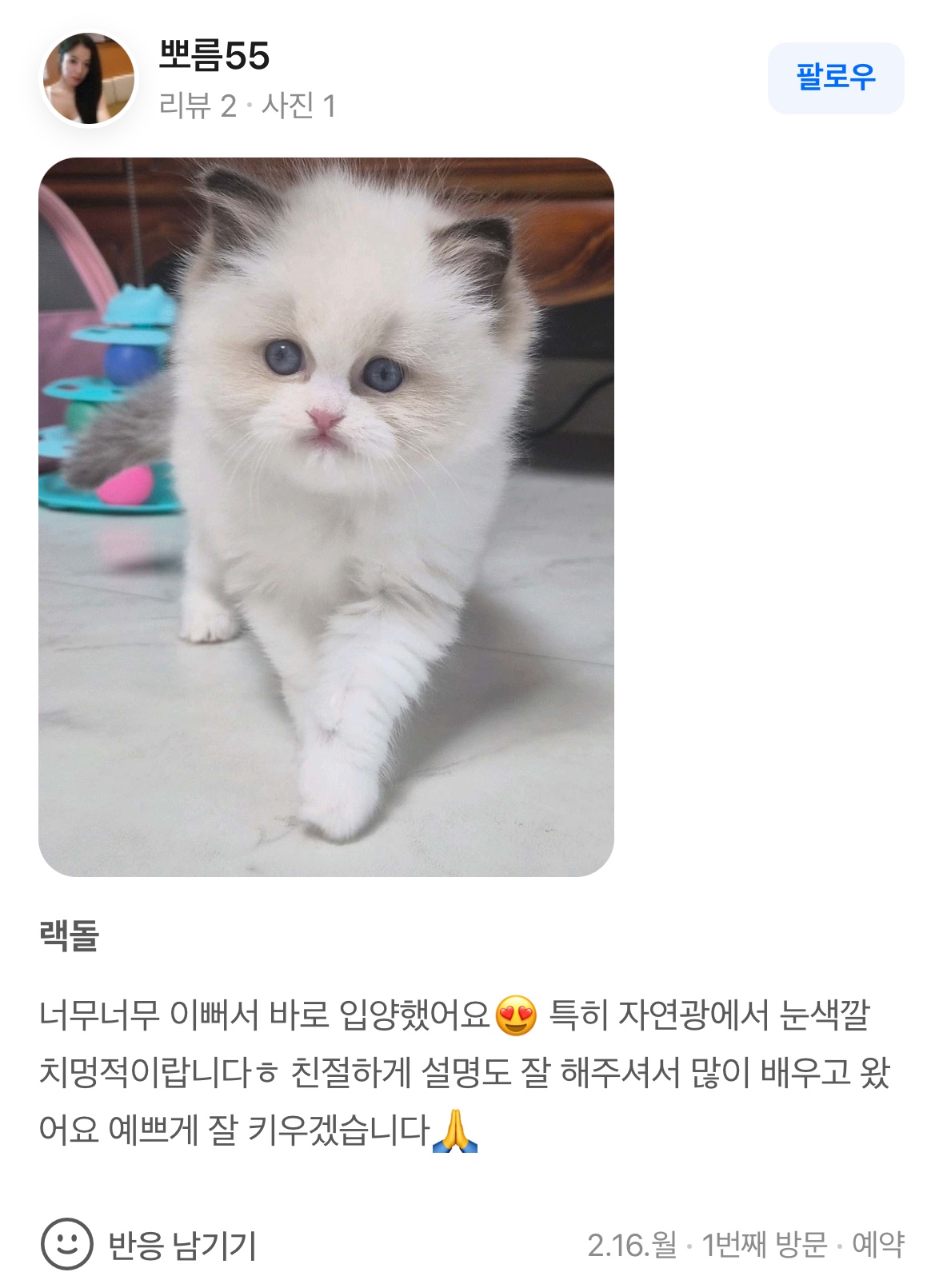Open the kitten review photo
Screen dimensions: 943x1288
click(x=326, y=516)
